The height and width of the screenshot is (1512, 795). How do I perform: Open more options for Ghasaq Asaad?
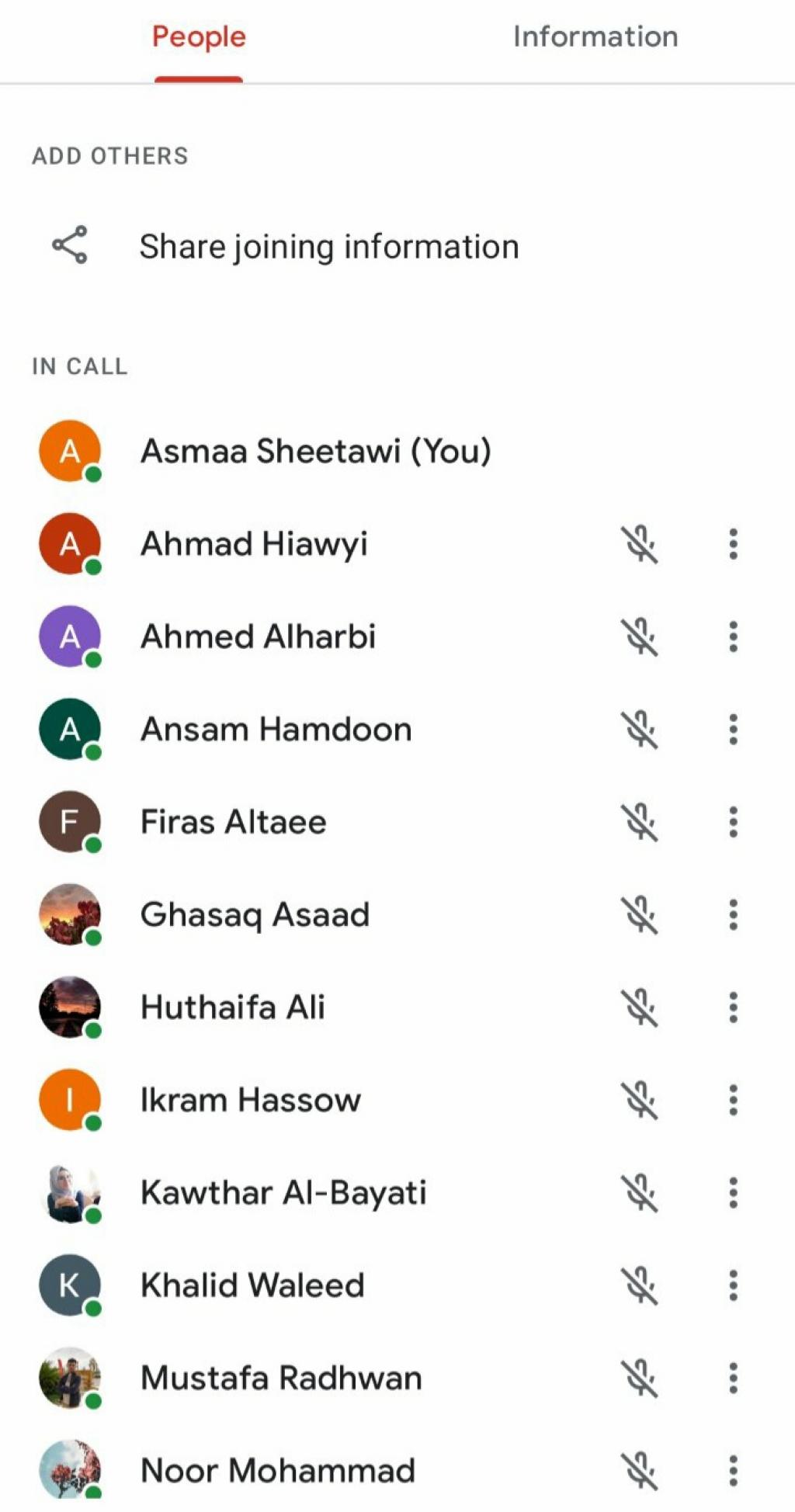coord(732,914)
